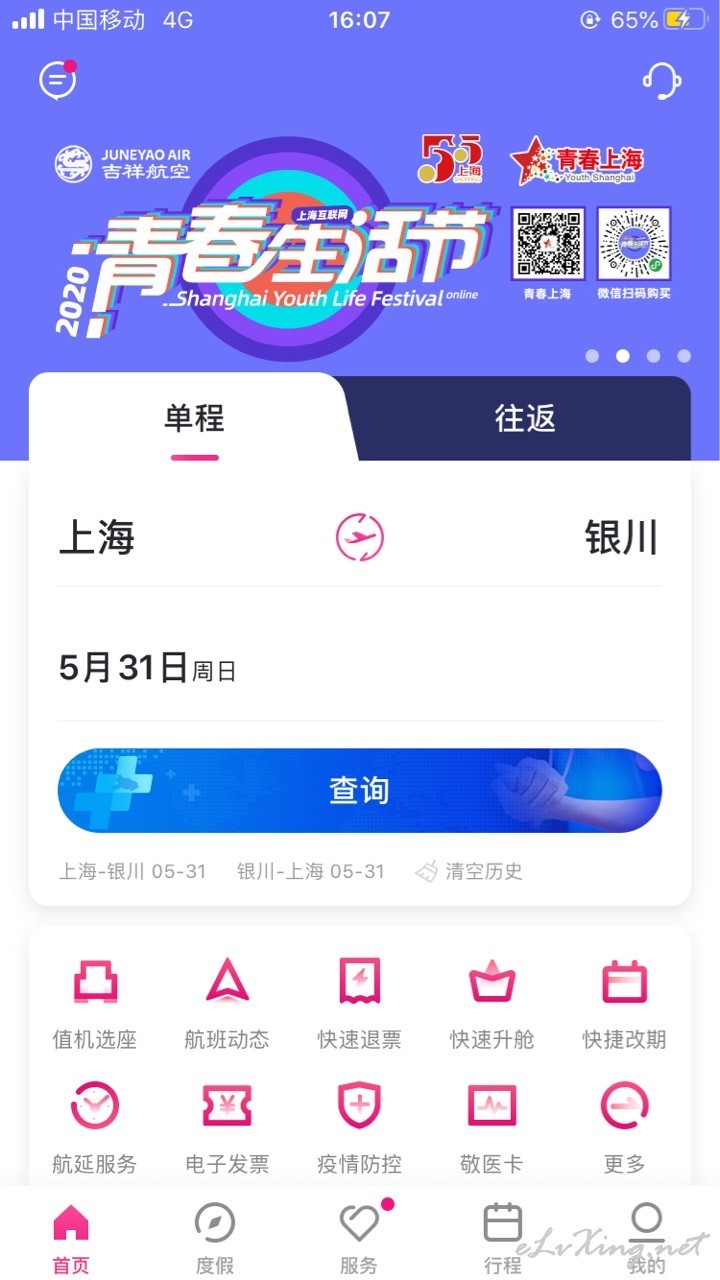Contact customer service via headset icon
The image size is (720, 1280).
[x=661, y=80]
